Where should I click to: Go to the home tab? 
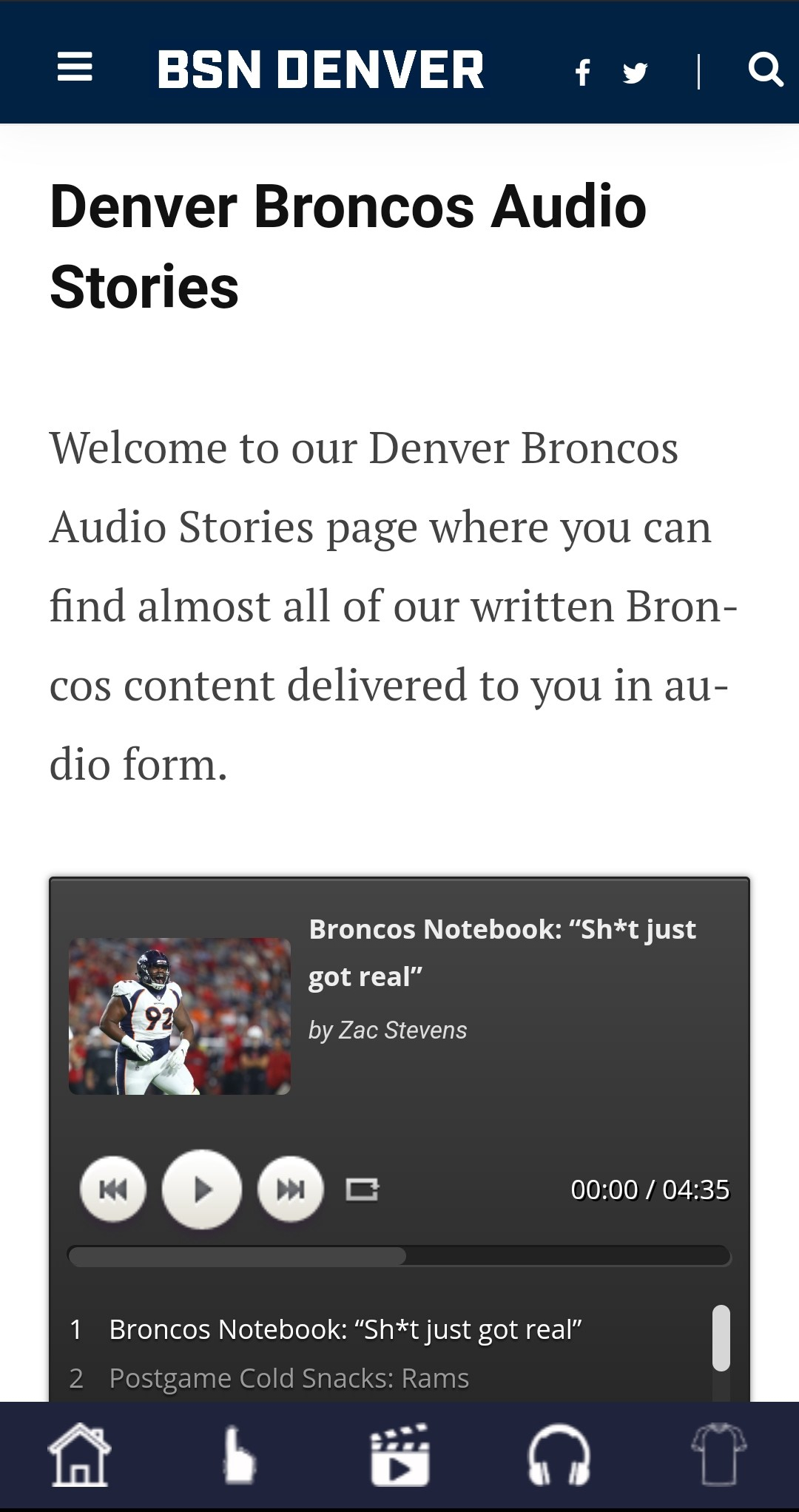79,1454
